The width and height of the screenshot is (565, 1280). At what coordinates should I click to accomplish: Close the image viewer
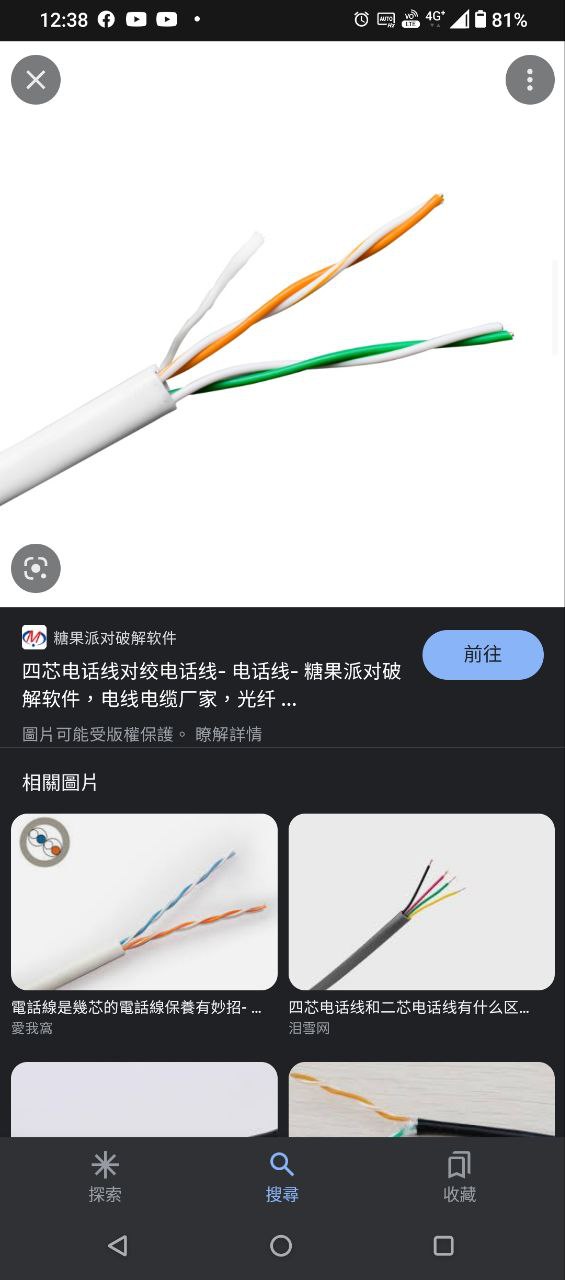coord(36,80)
